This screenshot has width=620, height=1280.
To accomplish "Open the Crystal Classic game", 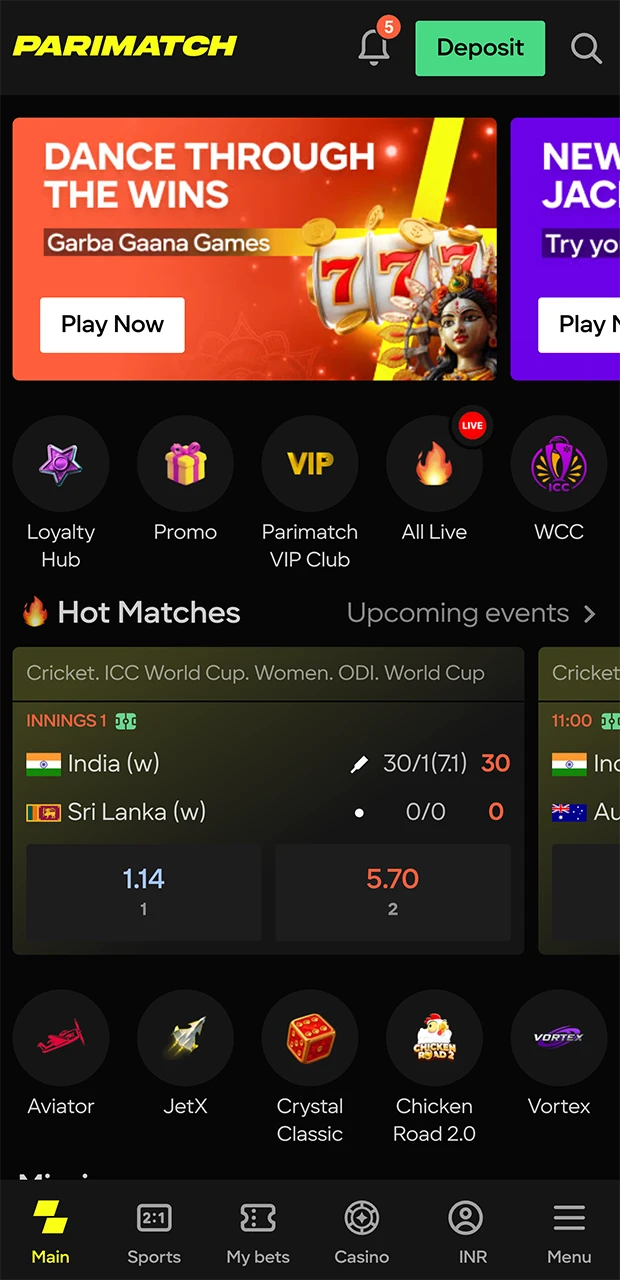I will [x=310, y=1038].
